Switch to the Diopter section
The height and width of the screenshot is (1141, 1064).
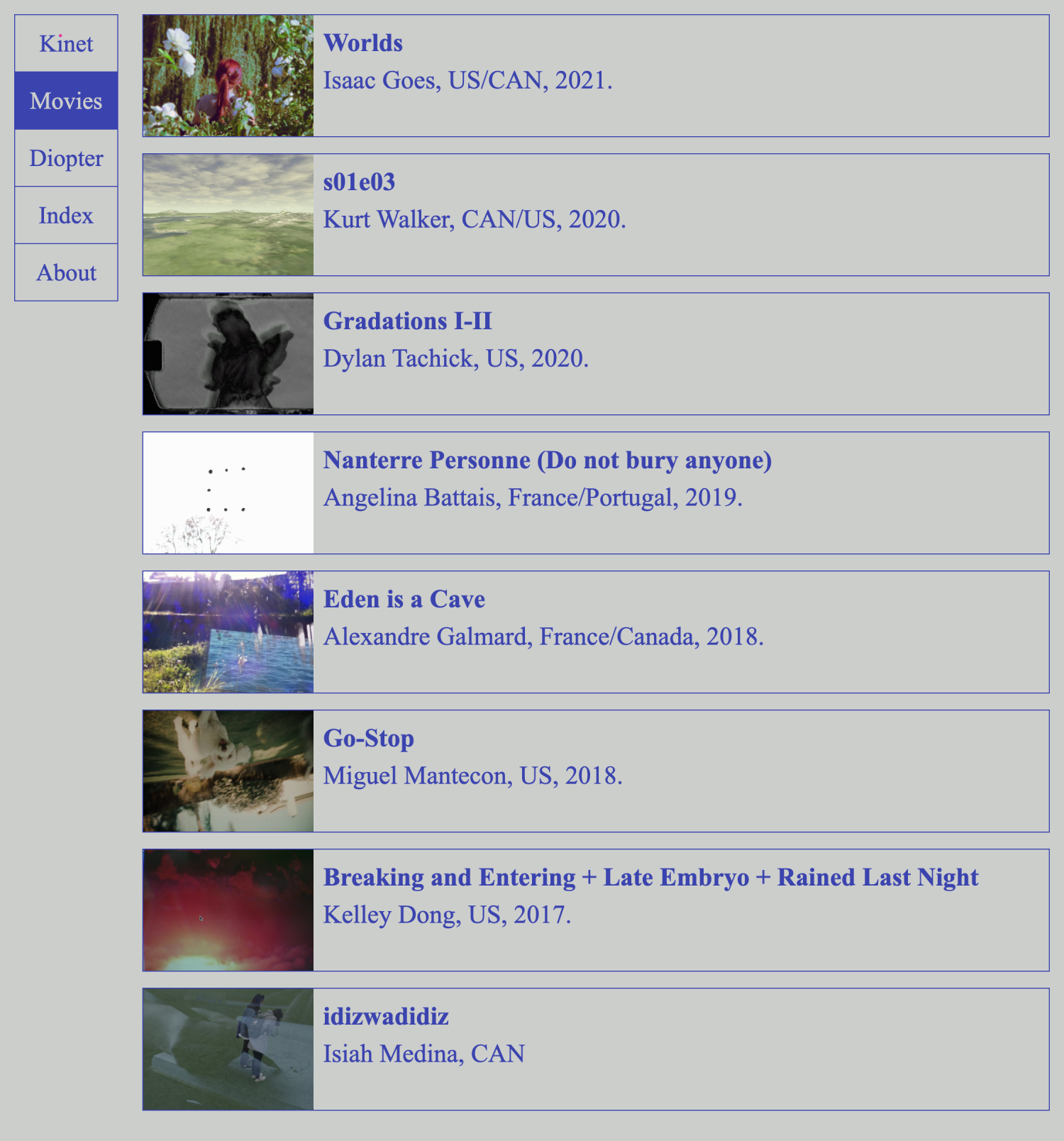66,158
